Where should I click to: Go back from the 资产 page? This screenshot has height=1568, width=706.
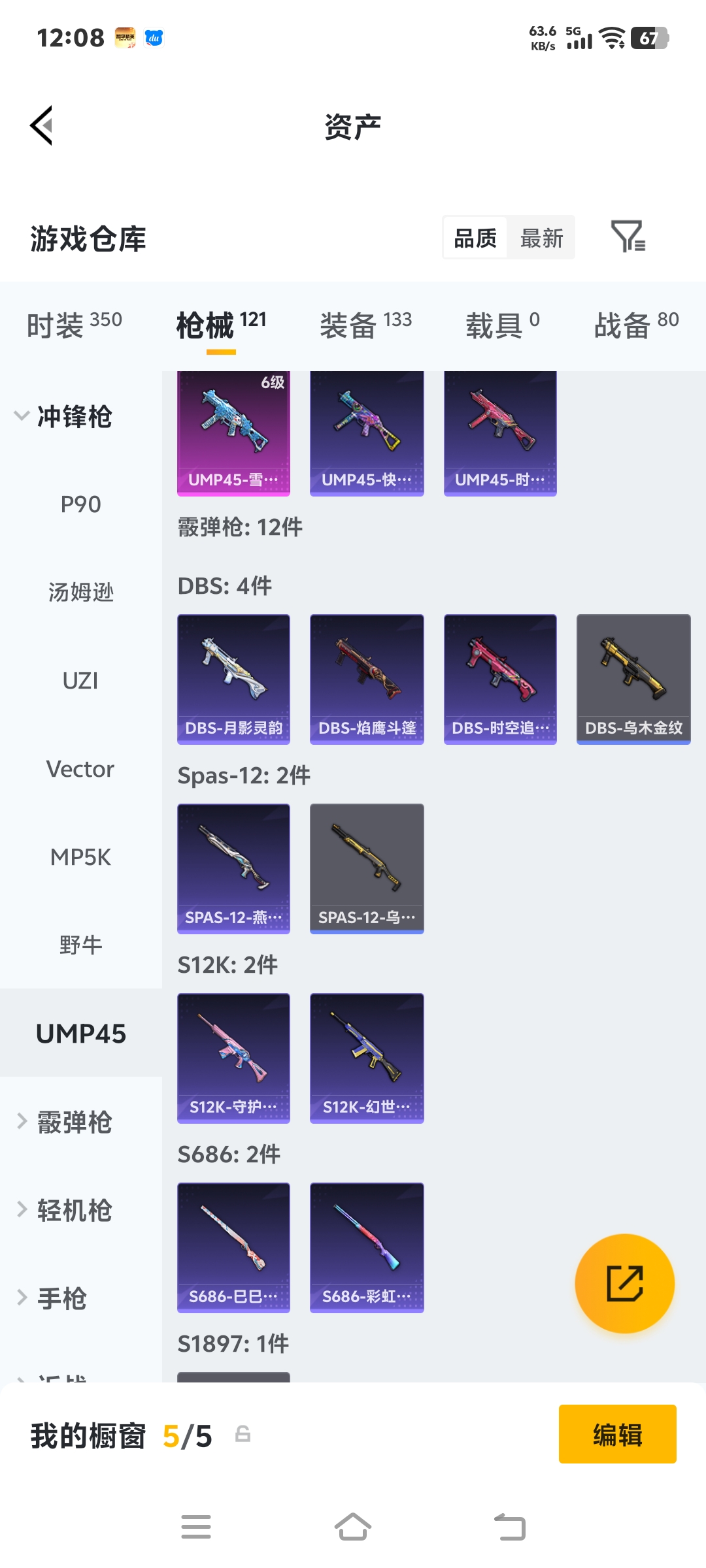tap(42, 125)
